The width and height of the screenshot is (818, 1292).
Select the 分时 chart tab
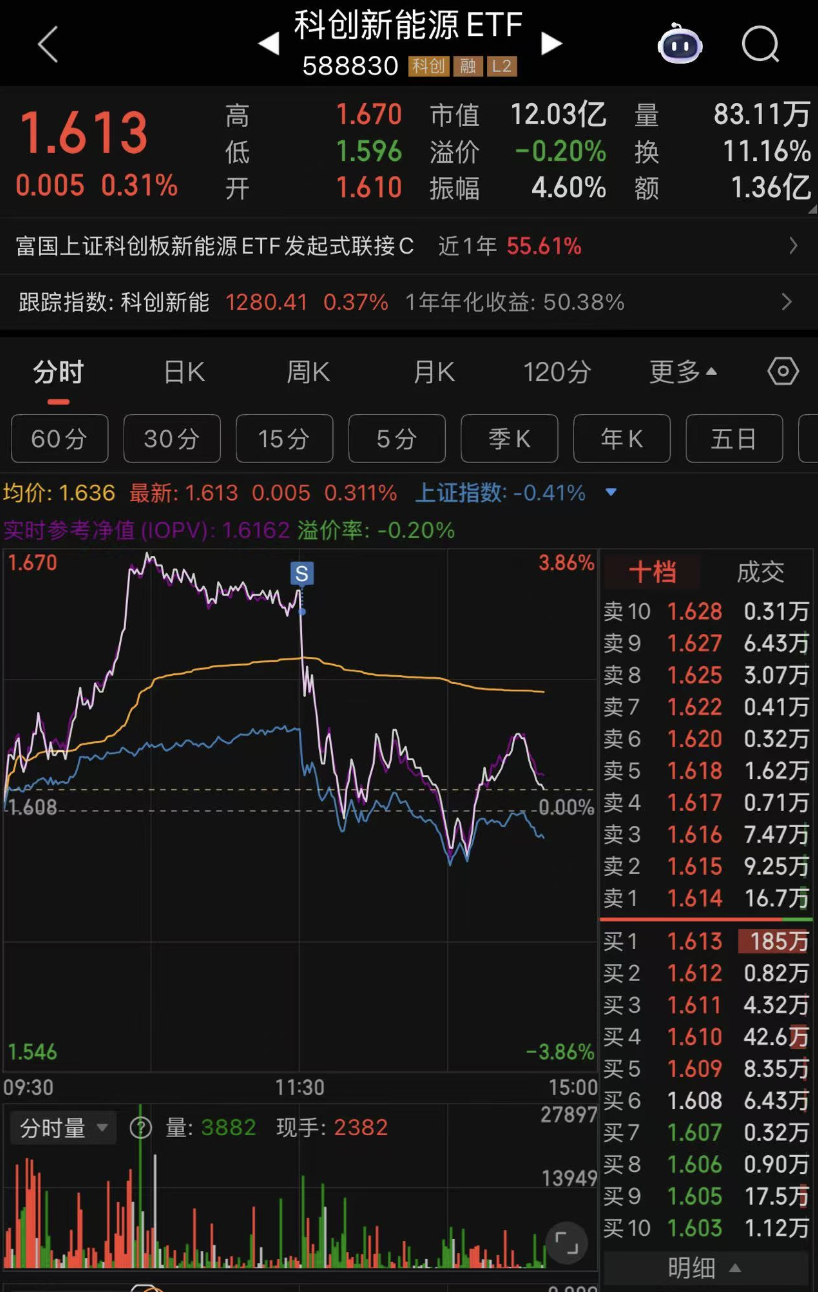coord(58,373)
